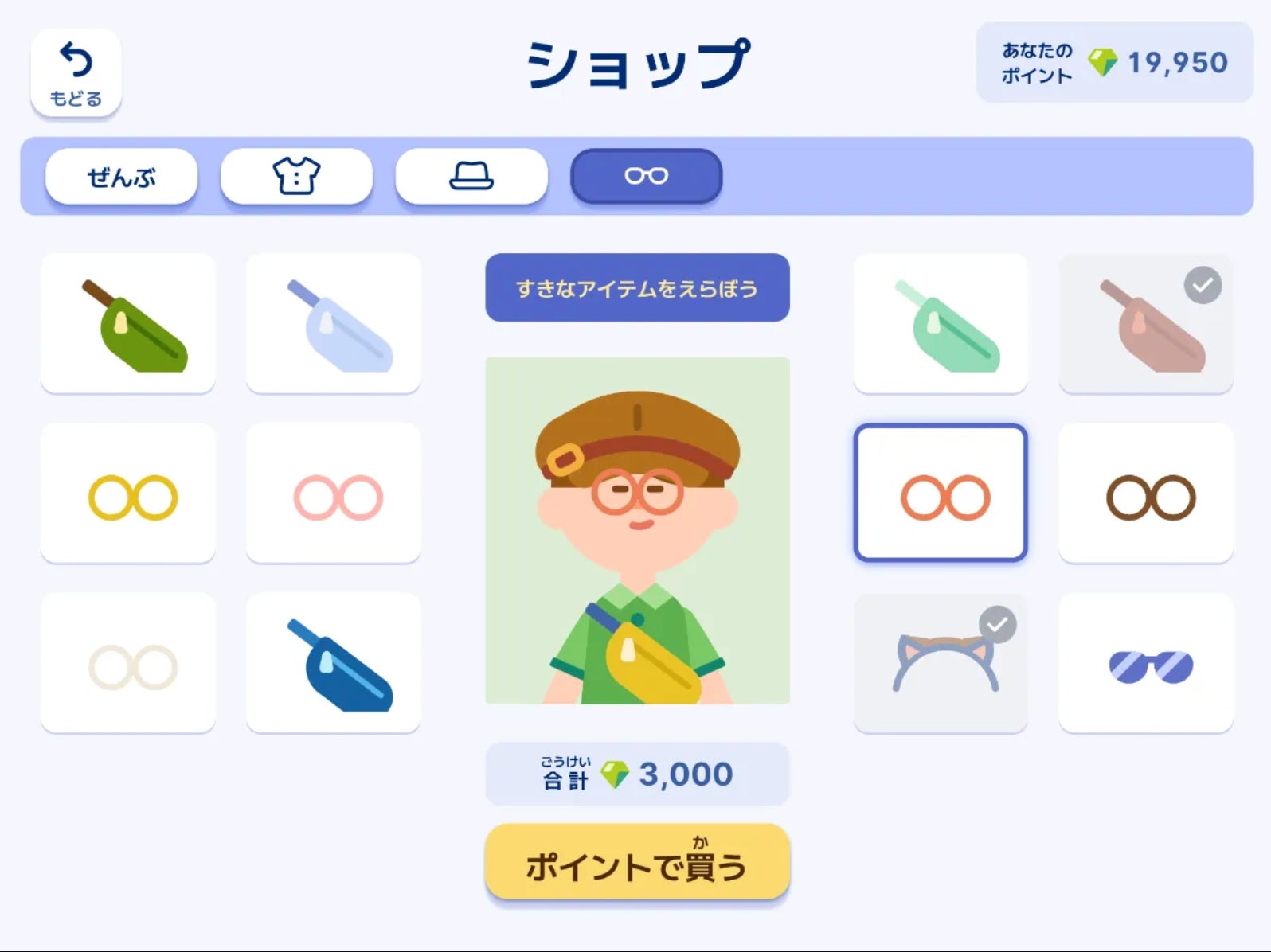Select the yellow round glasses

click(128, 493)
